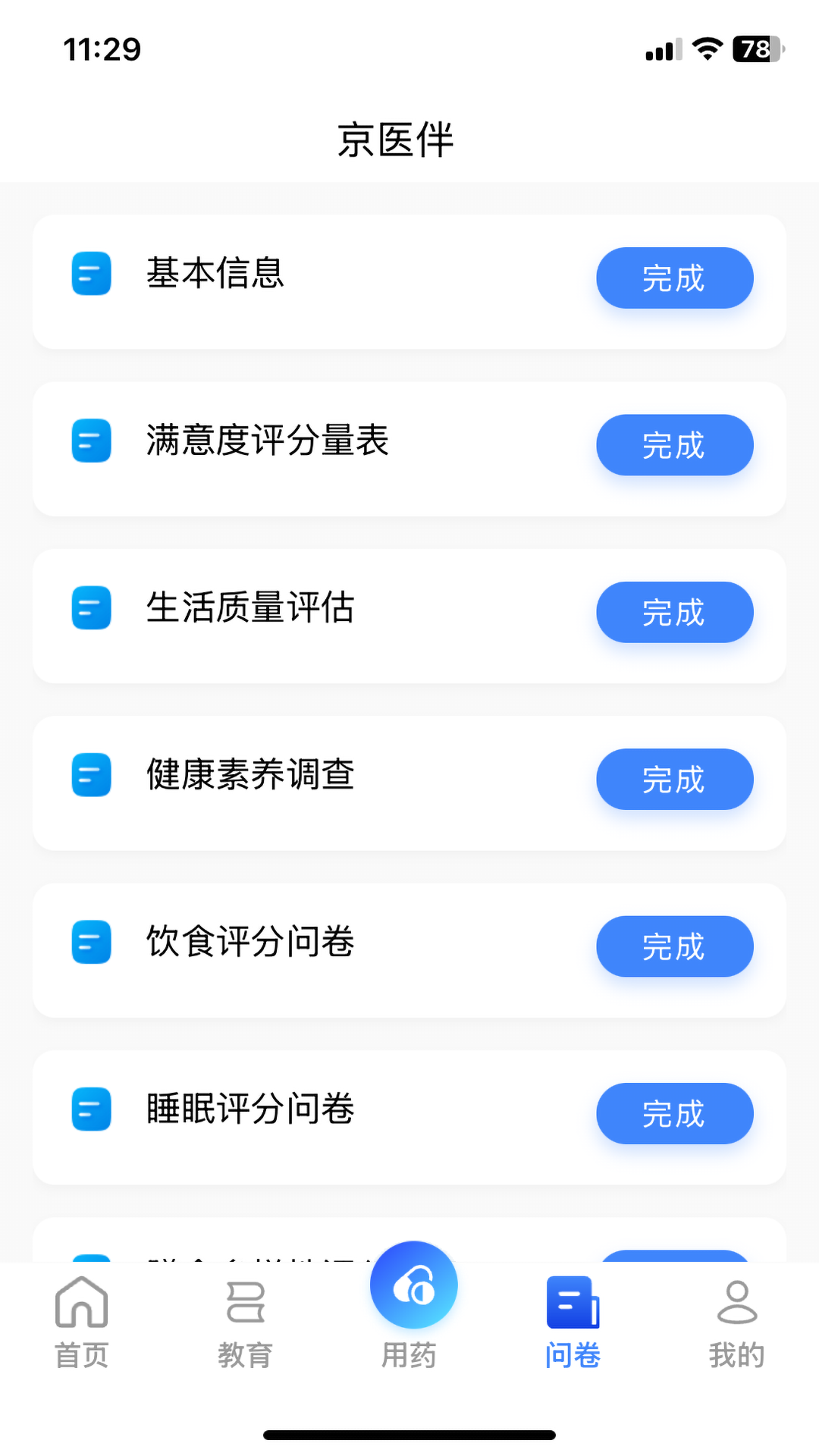819x1456 pixels.
Task: Tap the 我的 person icon
Action: [x=736, y=1301]
